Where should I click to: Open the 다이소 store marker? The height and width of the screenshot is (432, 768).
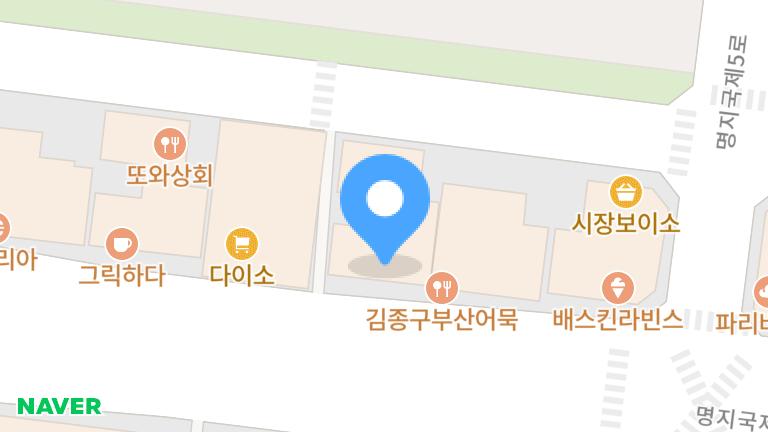[x=242, y=244]
